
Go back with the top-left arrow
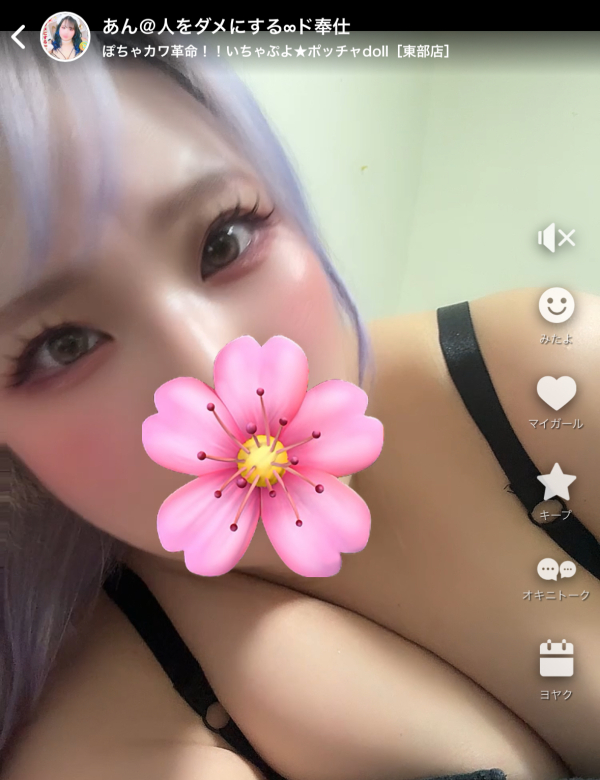coord(18,37)
